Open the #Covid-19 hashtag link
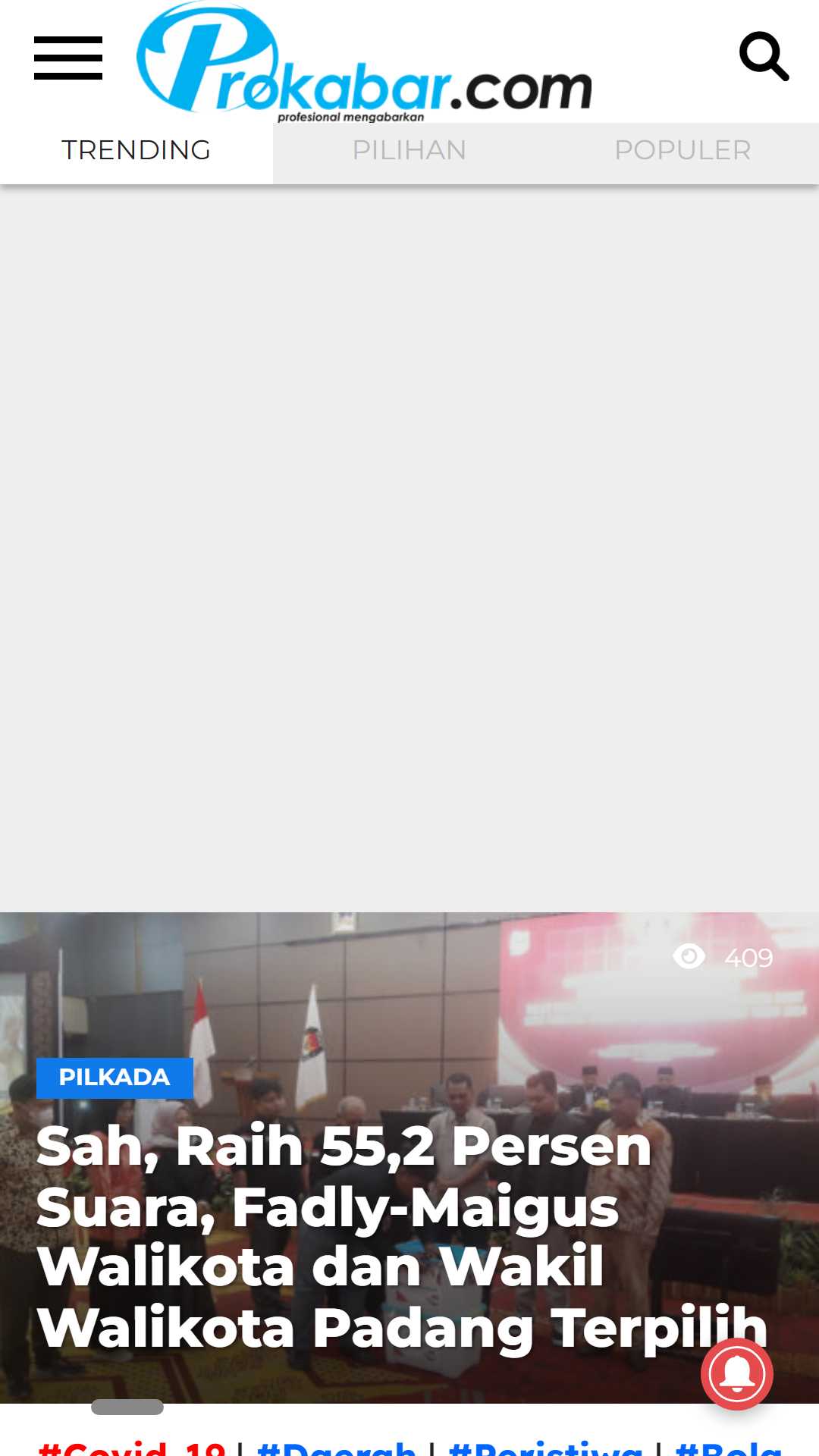Image resolution: width=819 pixels, height=1456 pixels. point(132,1447)
